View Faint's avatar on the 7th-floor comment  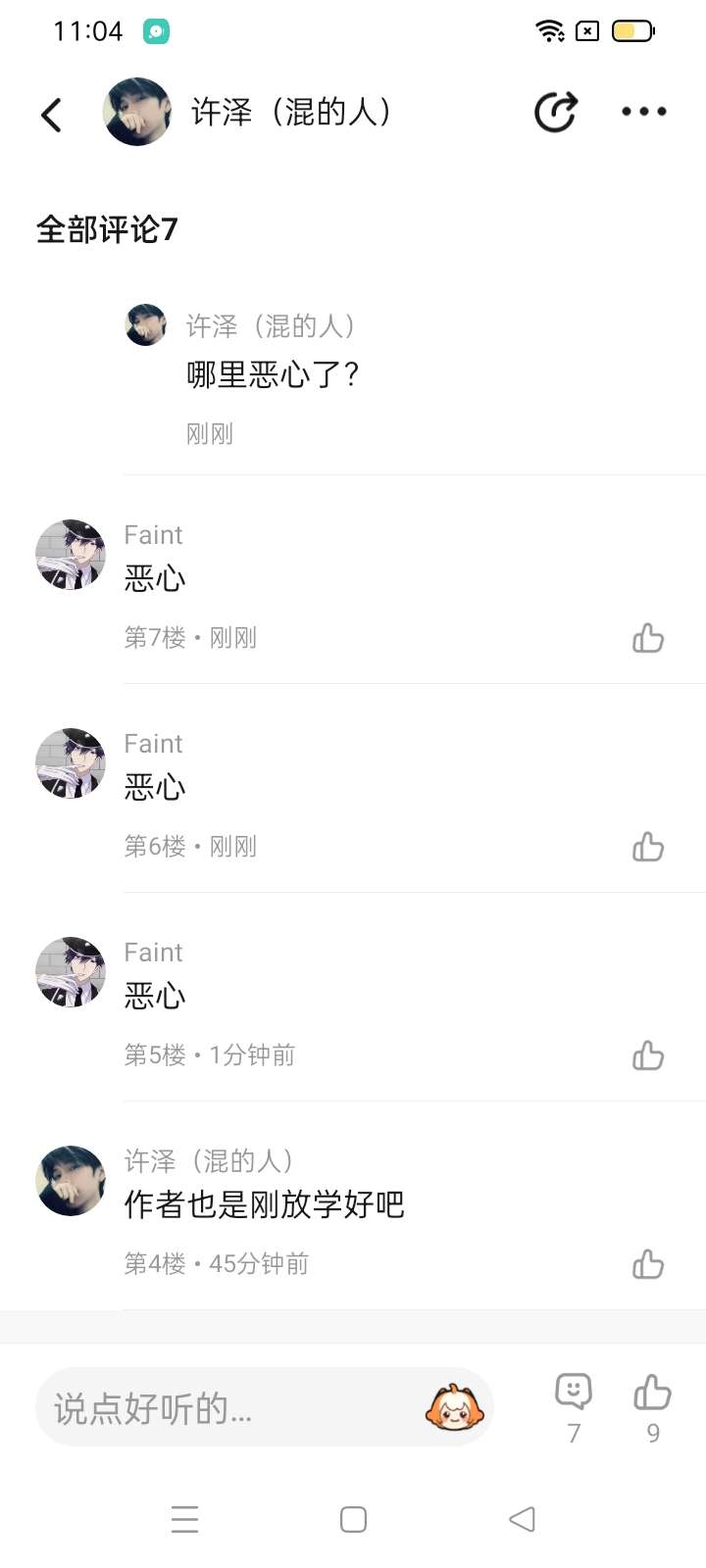[71, 555]
